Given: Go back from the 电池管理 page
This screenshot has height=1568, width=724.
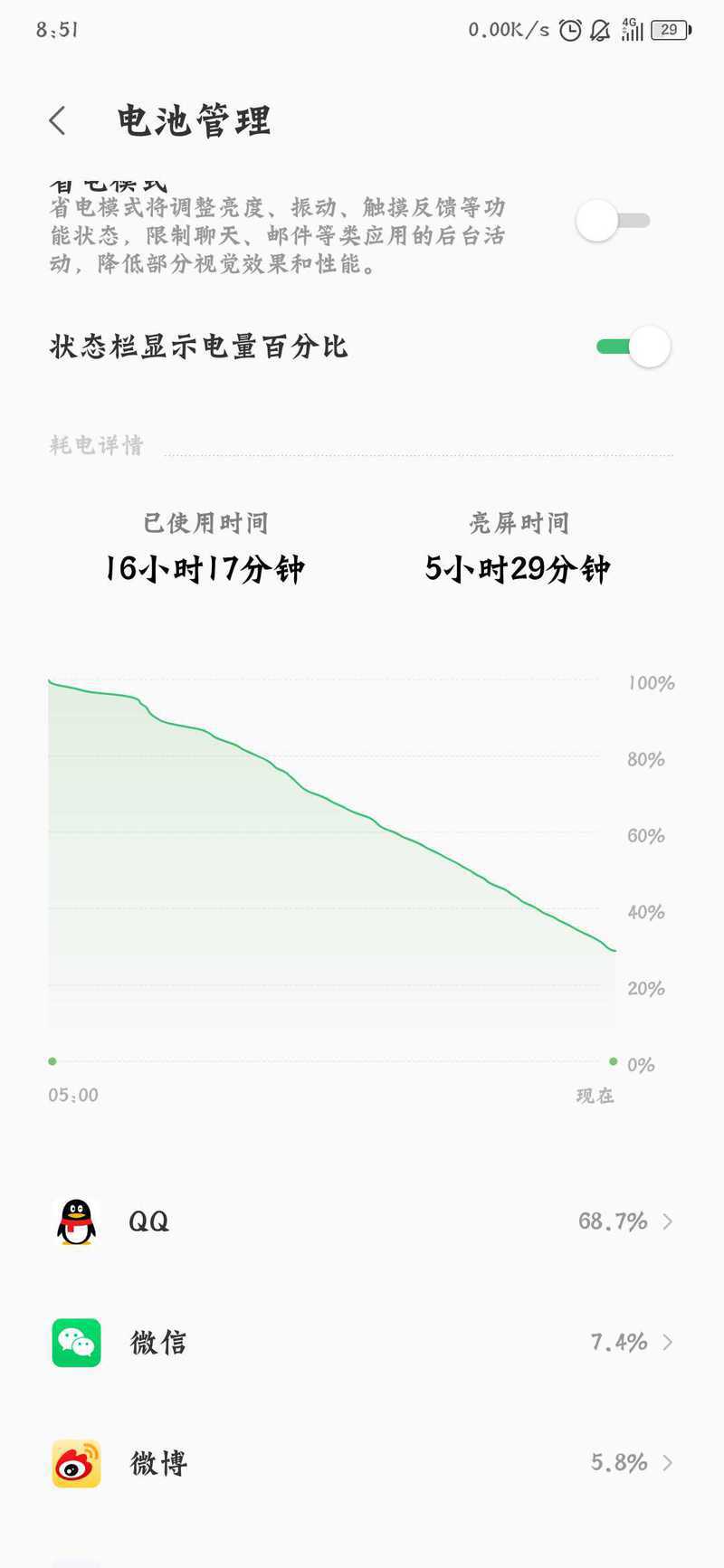Looking at the screenshot, I should (58, 120).
